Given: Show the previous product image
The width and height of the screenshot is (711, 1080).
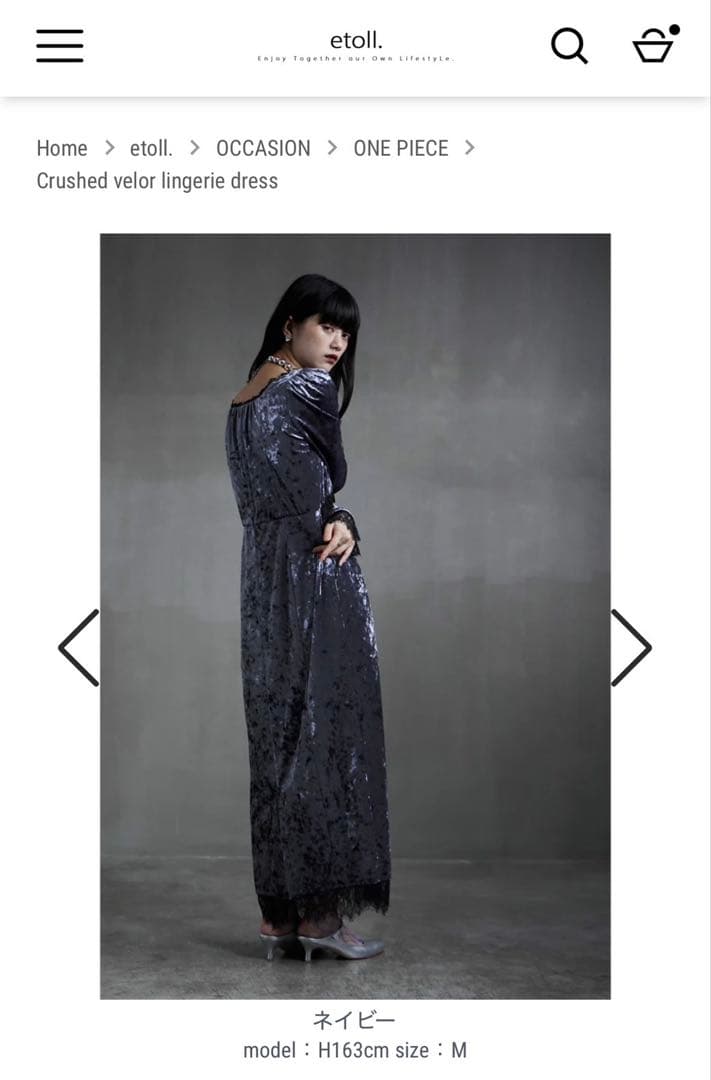Looking at the screenshot, I should (78, 648).
